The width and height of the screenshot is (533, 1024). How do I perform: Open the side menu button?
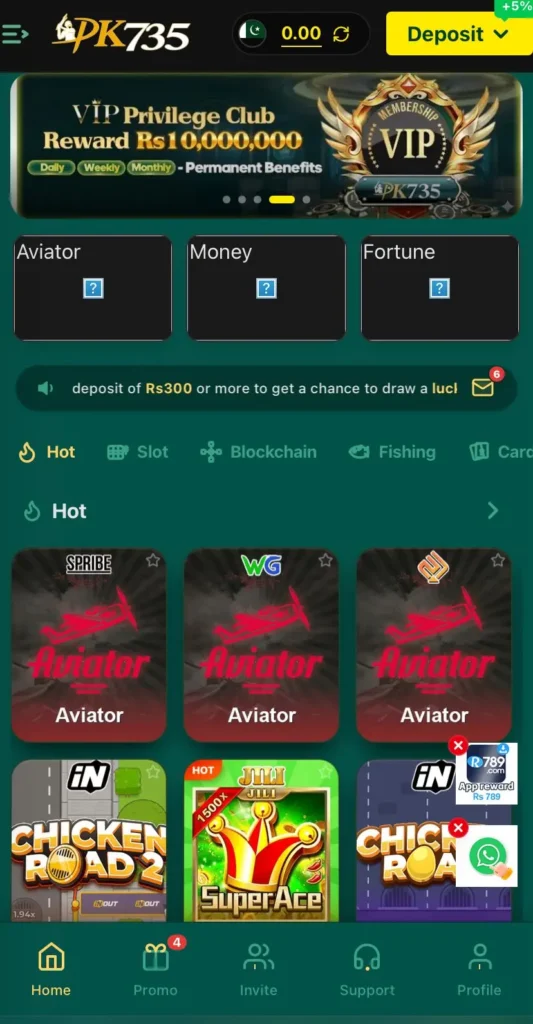coord(15,34)
